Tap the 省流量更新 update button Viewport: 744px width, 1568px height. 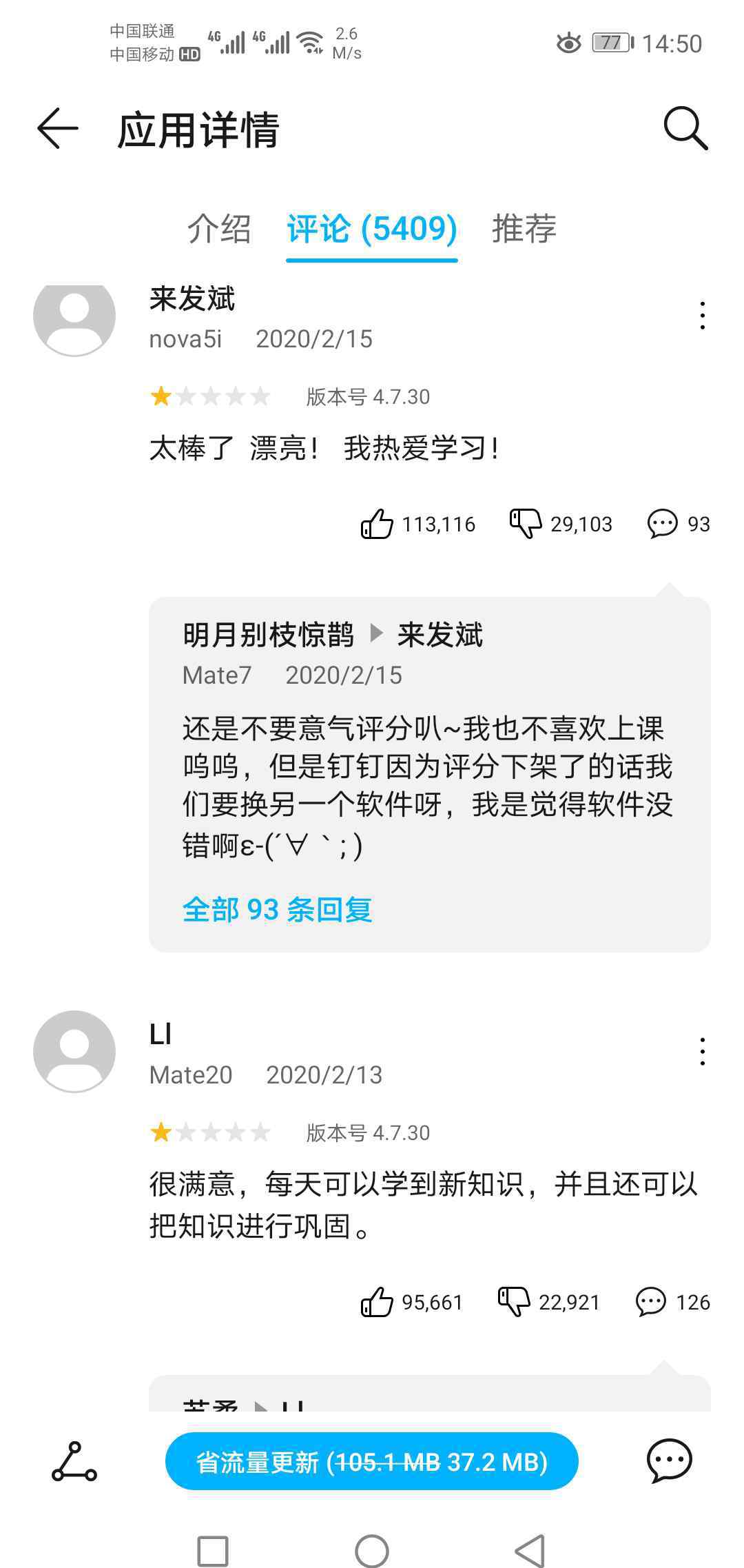pos(372,1461)
